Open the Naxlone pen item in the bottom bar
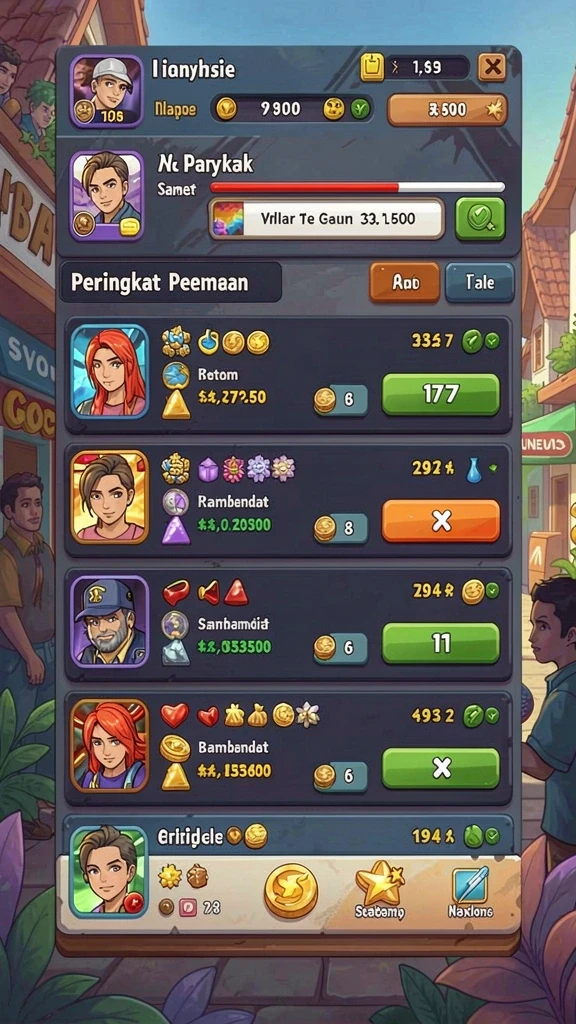The width and height of the screenshot is (576, 1024). click(x=470, y=891)
